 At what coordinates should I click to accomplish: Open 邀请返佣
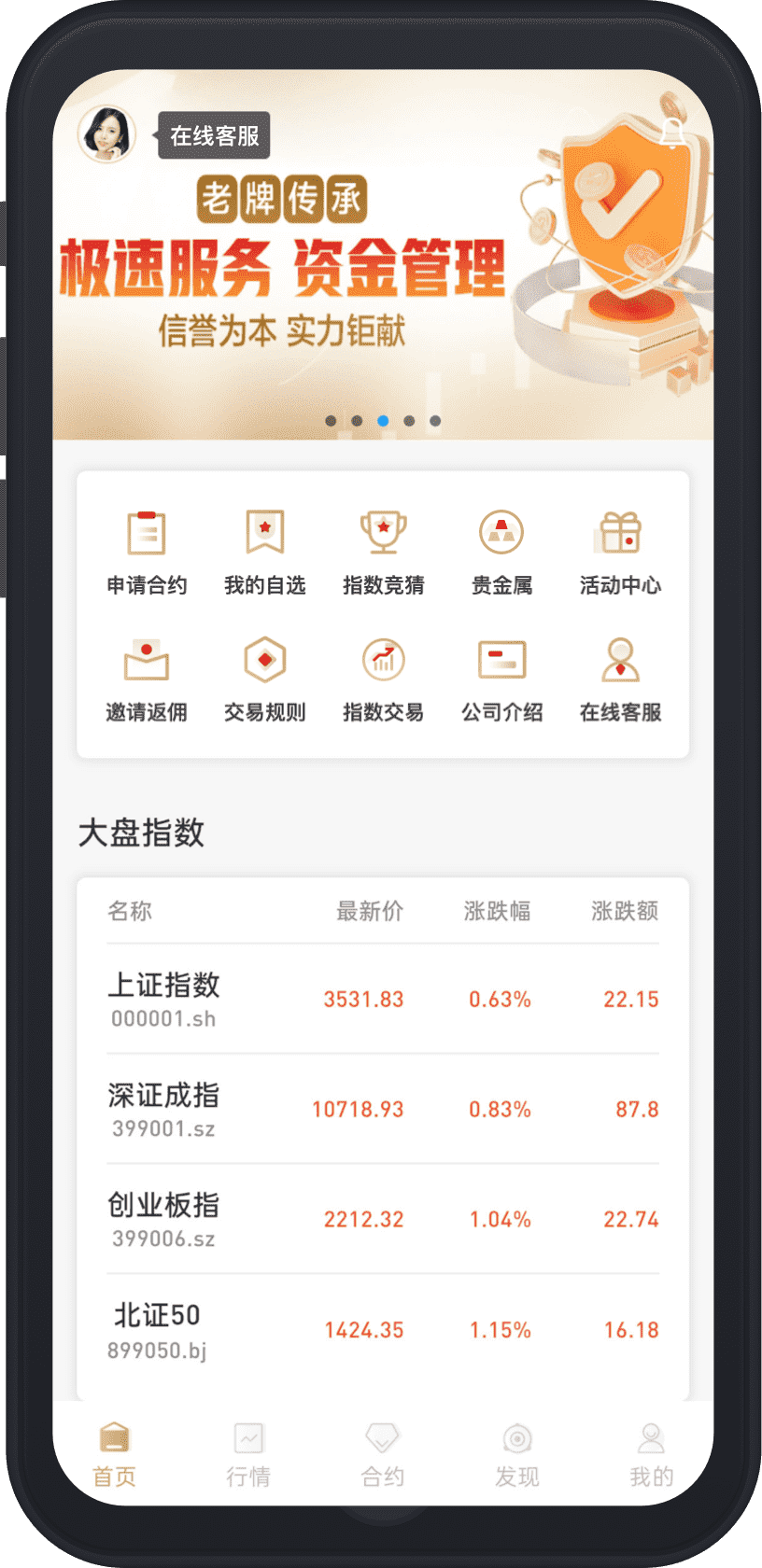[147, 679]
